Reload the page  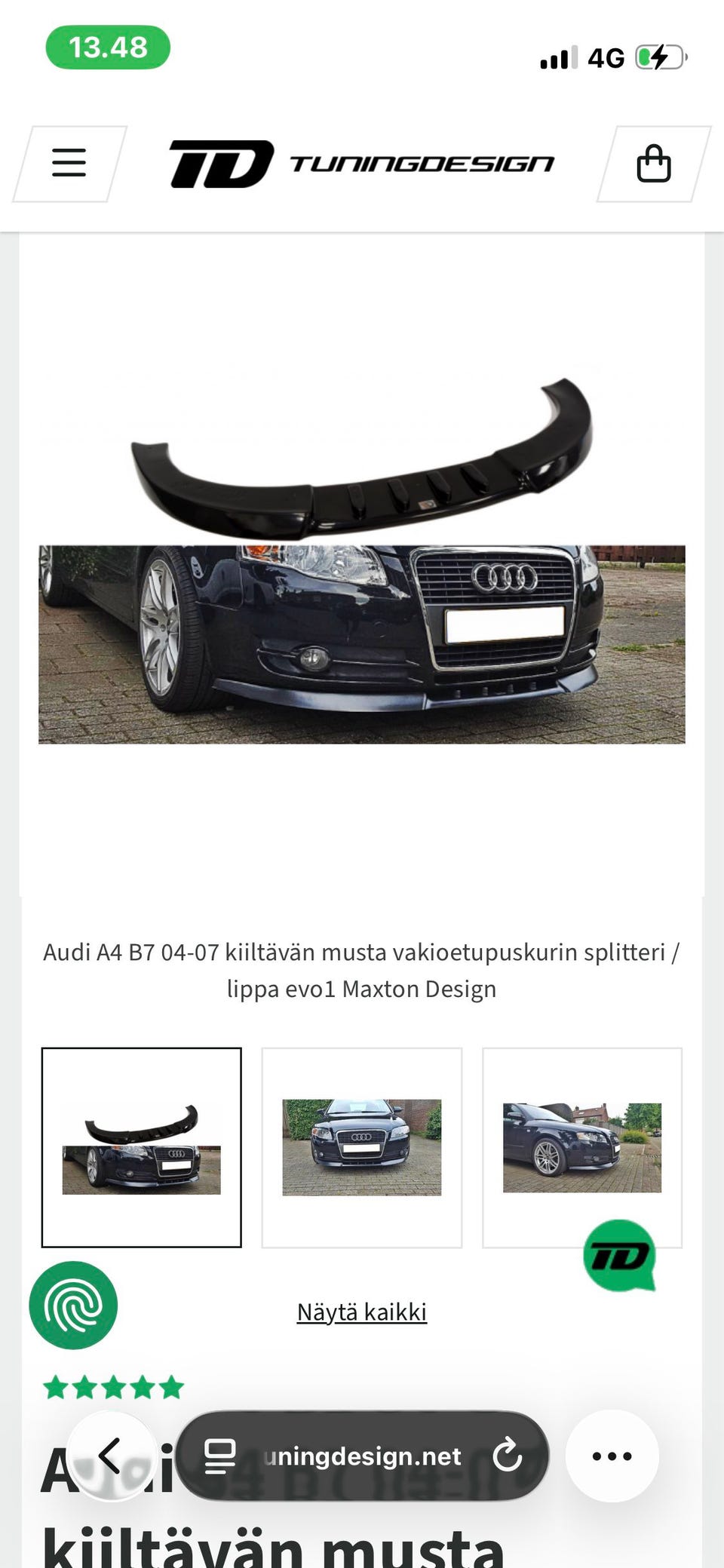point(508,1456)
